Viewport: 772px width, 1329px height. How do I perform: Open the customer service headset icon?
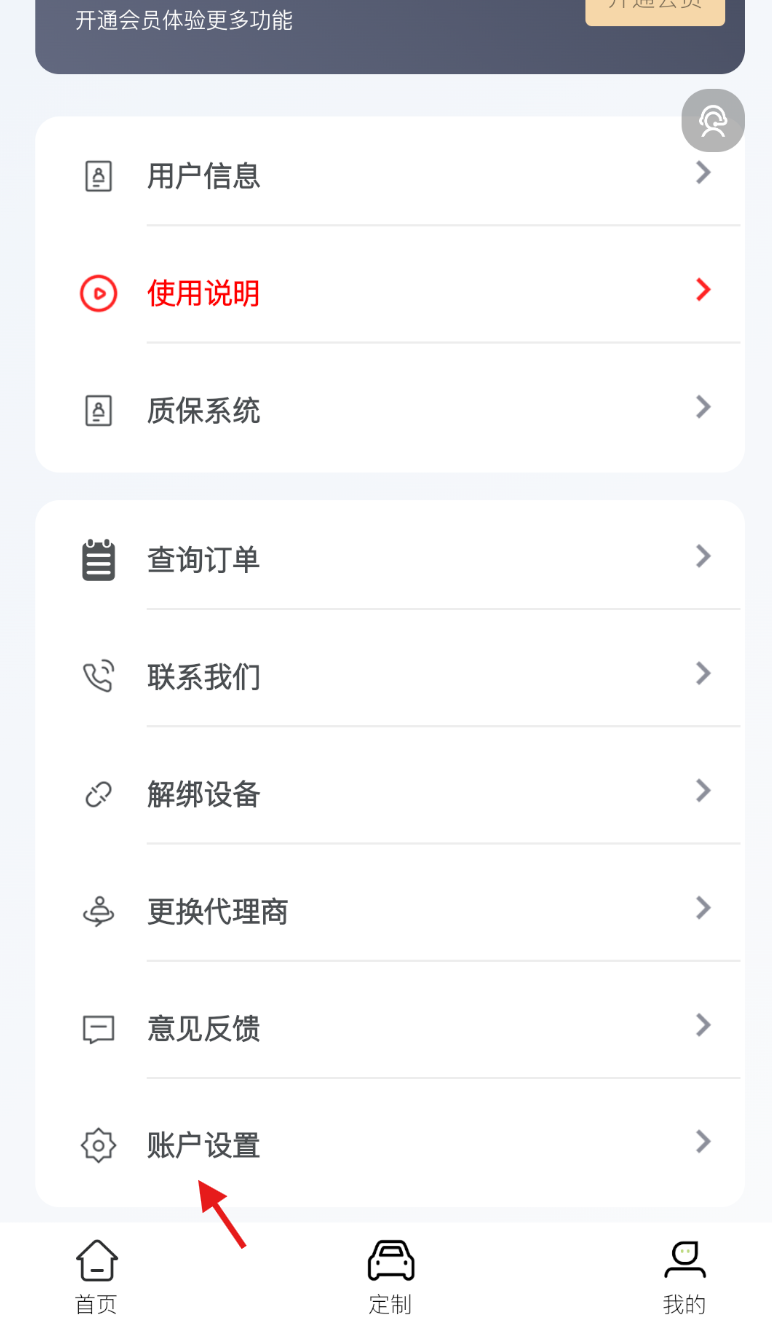[713, 121]
